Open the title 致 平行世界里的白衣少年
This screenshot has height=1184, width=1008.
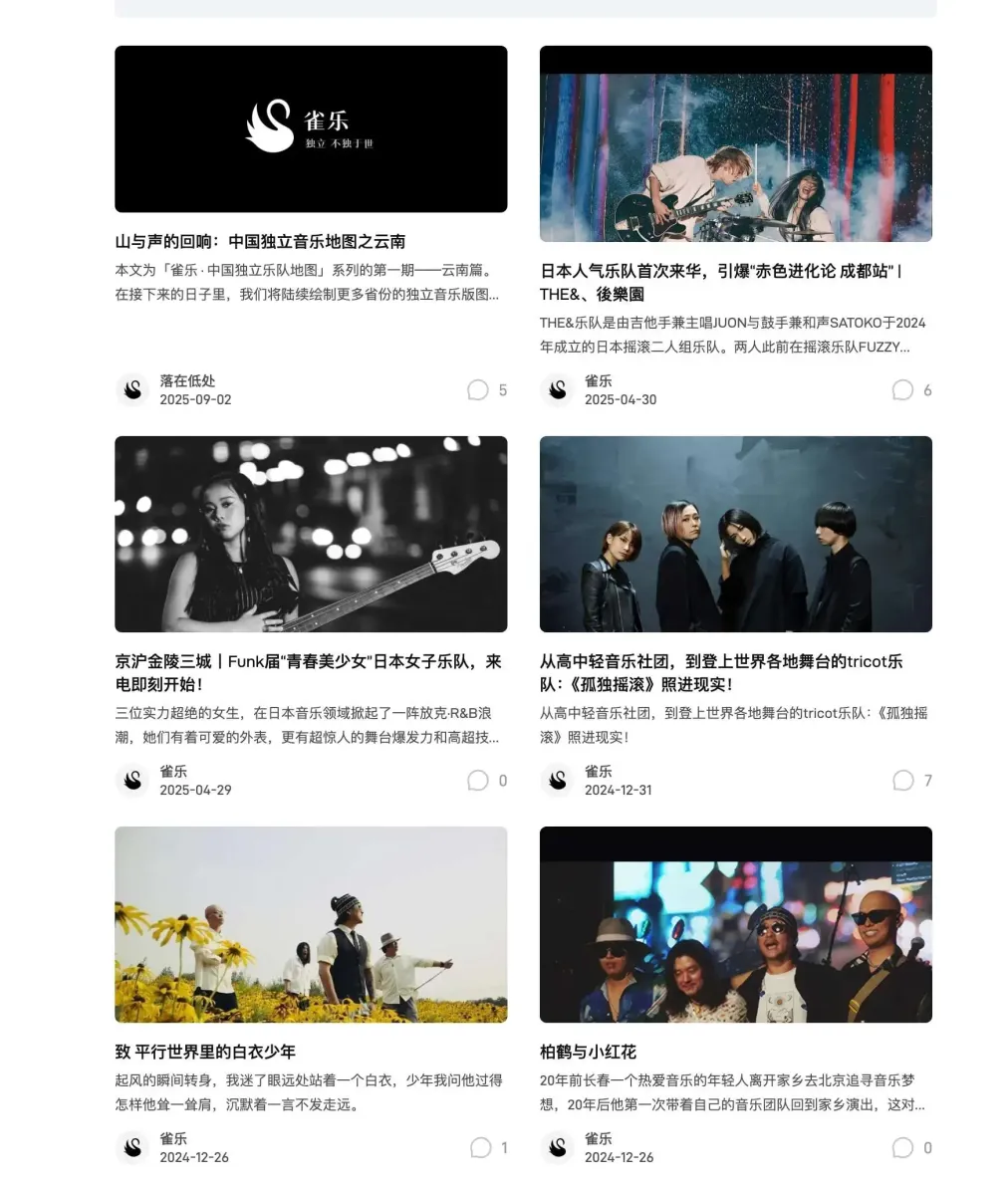tap(205, 1052)
